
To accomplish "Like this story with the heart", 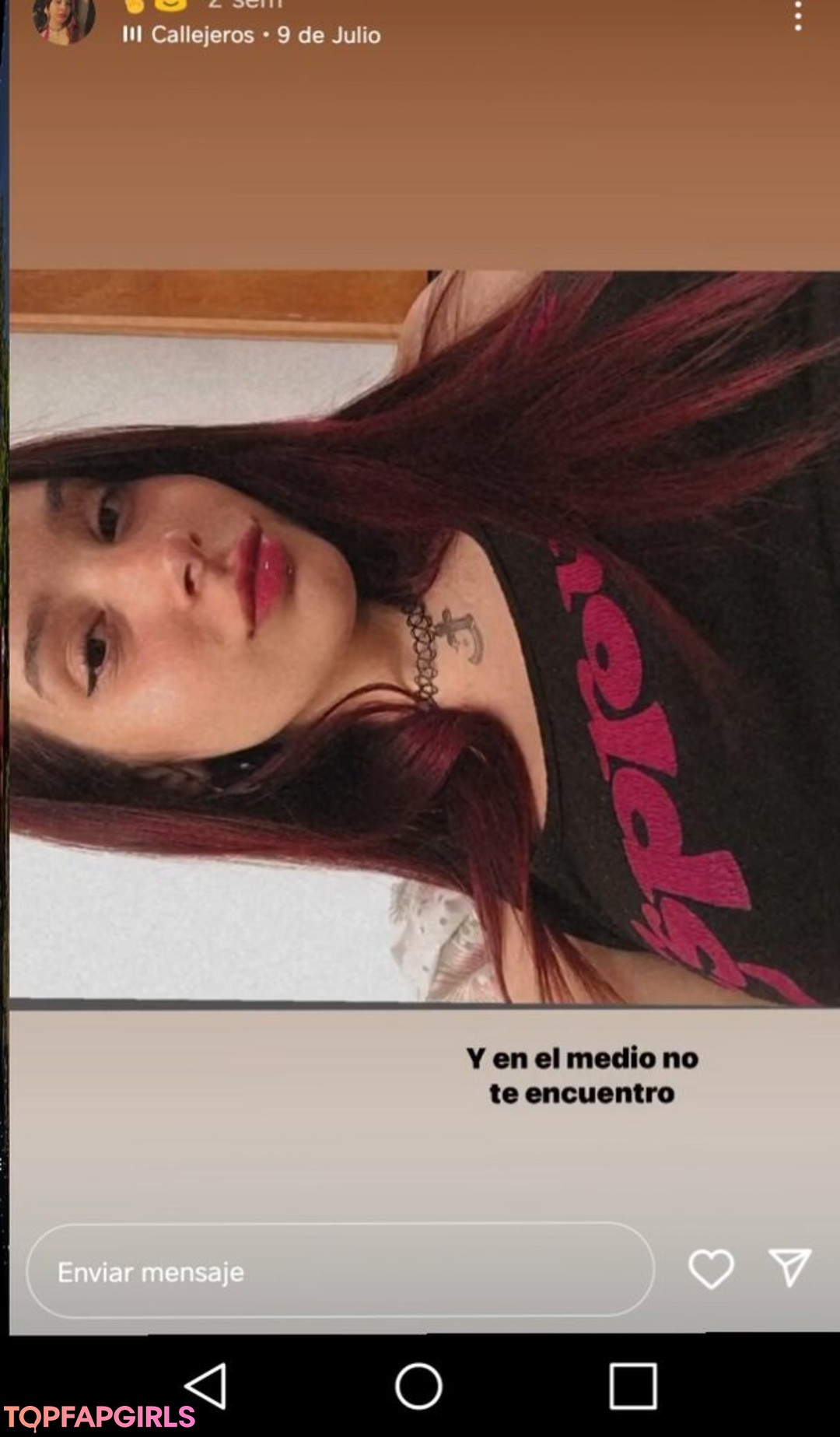I will (x=711, y=1269).
